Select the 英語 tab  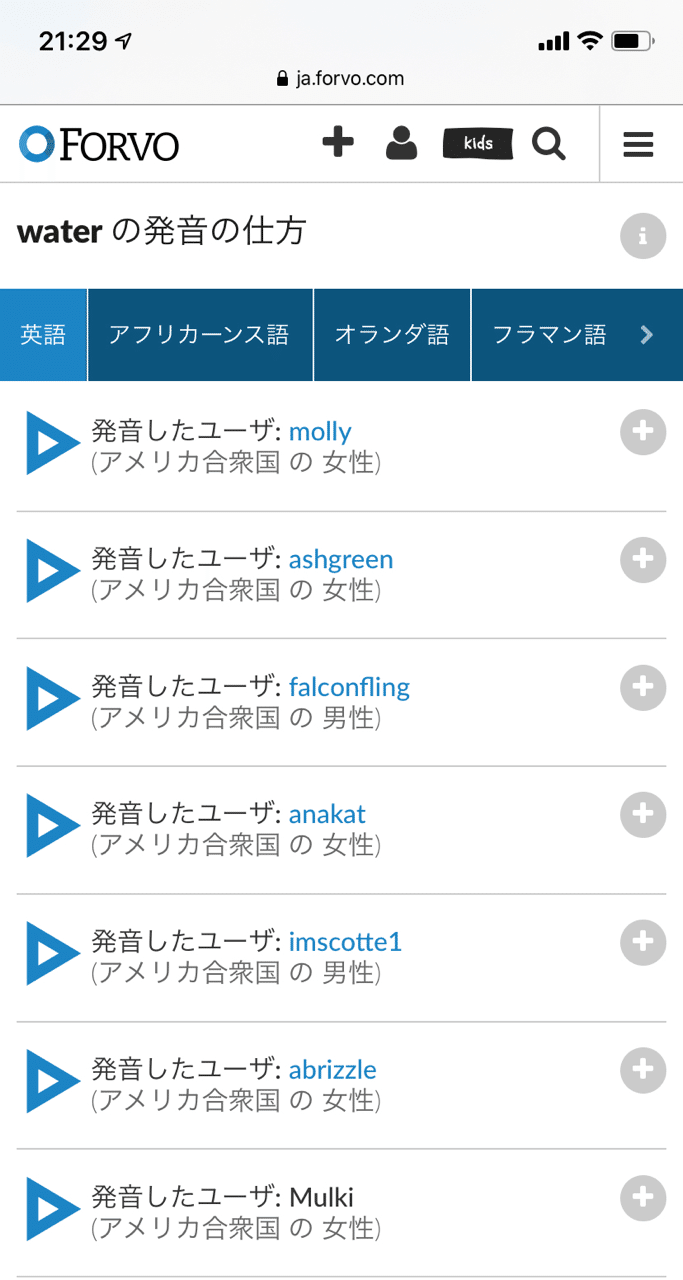click(43, 335)
